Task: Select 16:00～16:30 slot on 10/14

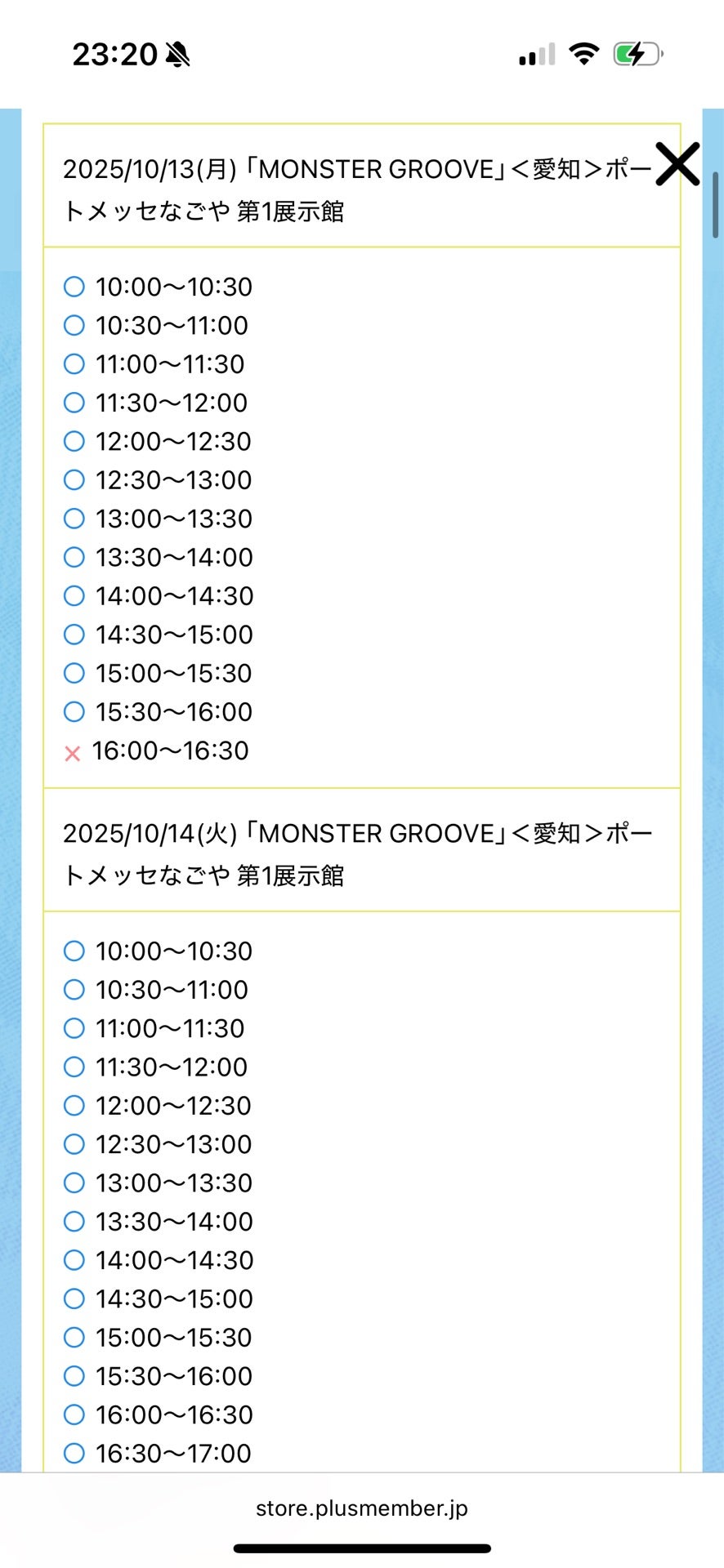Action: 74,1414
